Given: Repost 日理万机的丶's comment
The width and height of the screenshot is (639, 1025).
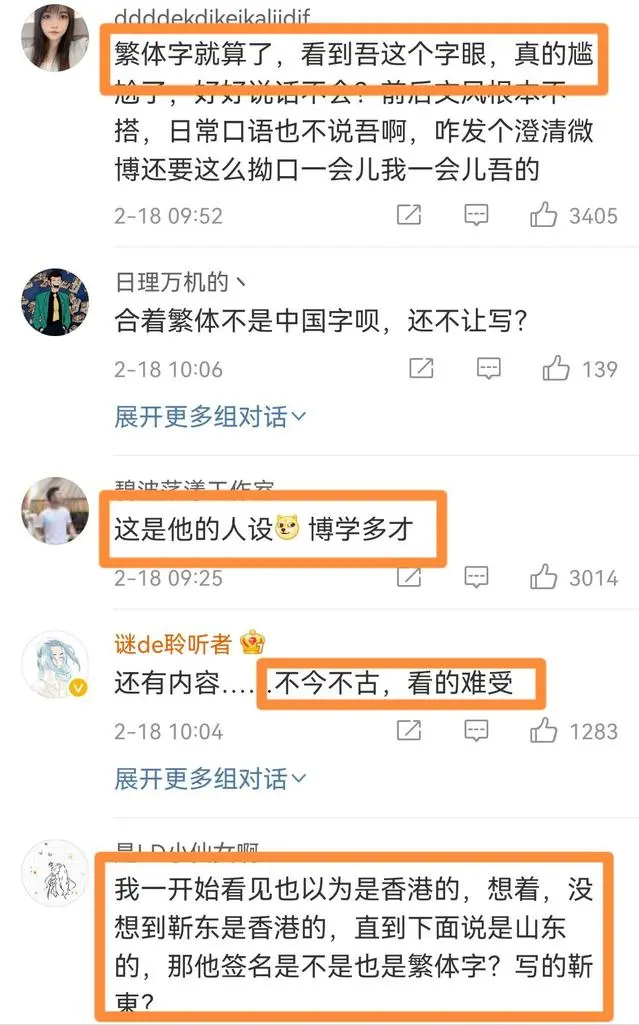Looking at the screenshot, I should (421, 369).
